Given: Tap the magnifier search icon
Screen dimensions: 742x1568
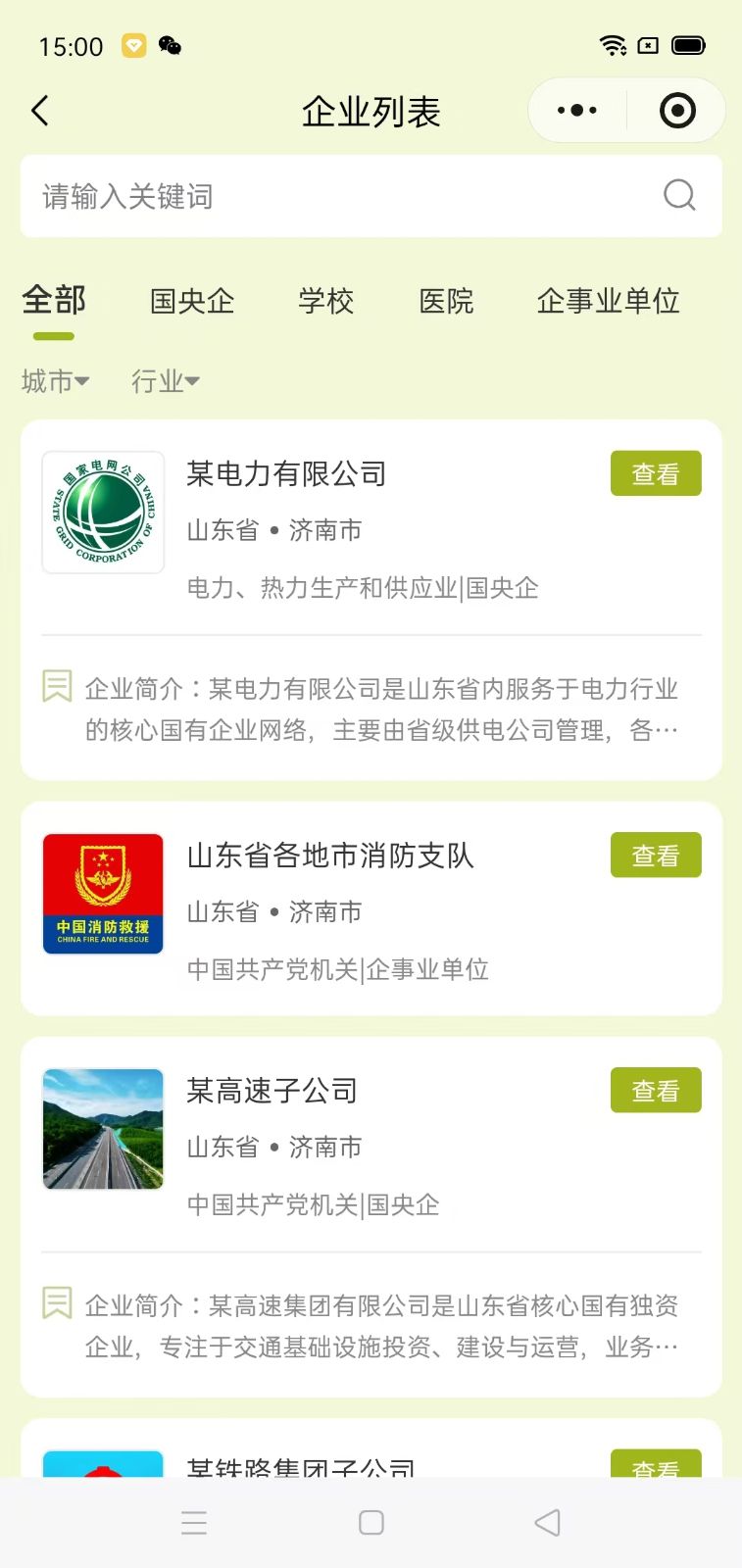Looking at the screenshot, I should tap(679, 195).
